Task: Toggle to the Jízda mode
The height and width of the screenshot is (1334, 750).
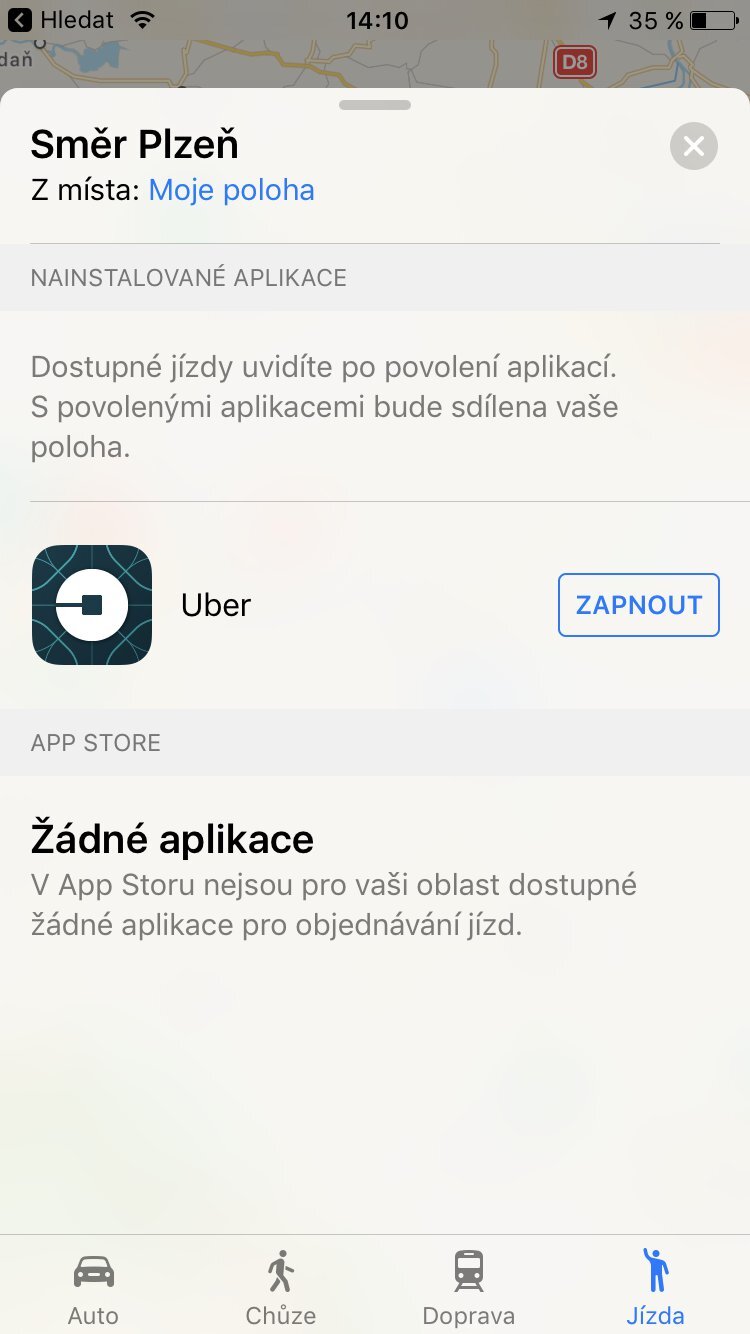Action: pos(656,1286)
